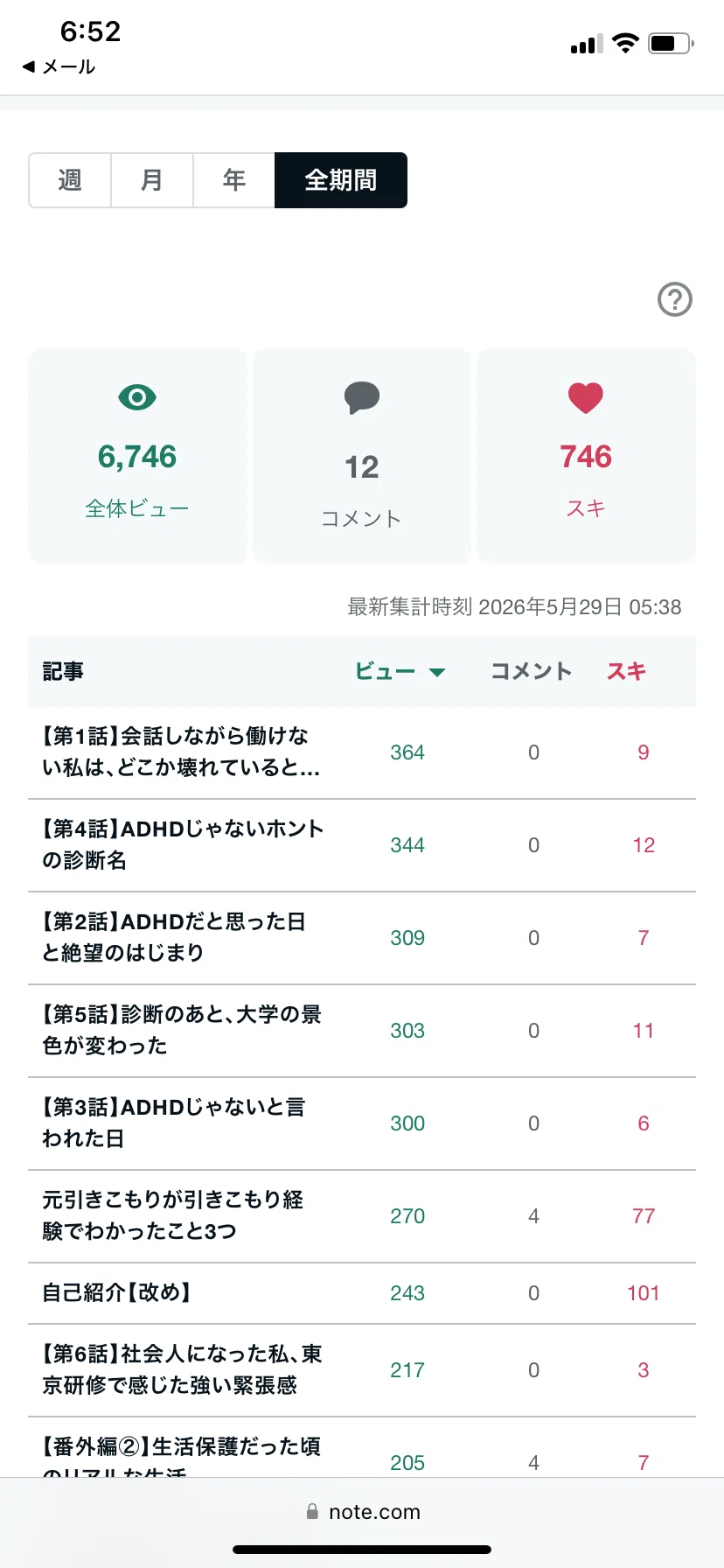Viewport: 724px width, 1568px height.
Task: Open the 【第1話】会話しながら働けない私 article
Action: tap(181, 752)
